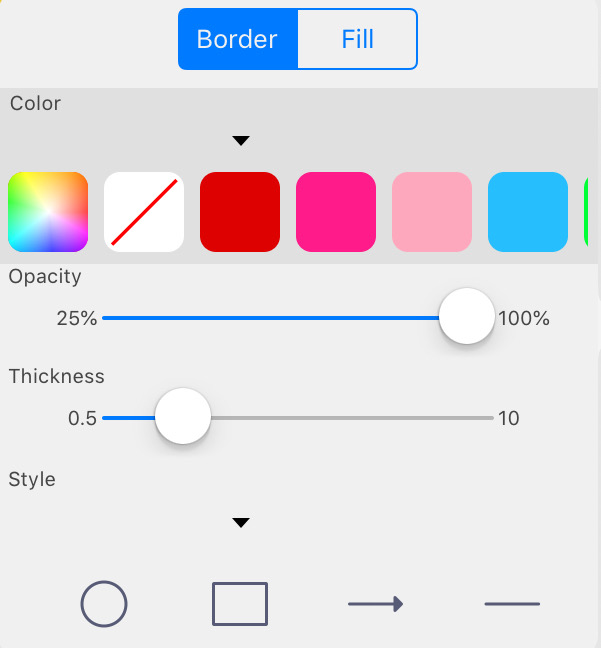The height and width of the screenshot is (648, 601).
Task: Switch to the Fill tab
Action: (x=357, y=39)
